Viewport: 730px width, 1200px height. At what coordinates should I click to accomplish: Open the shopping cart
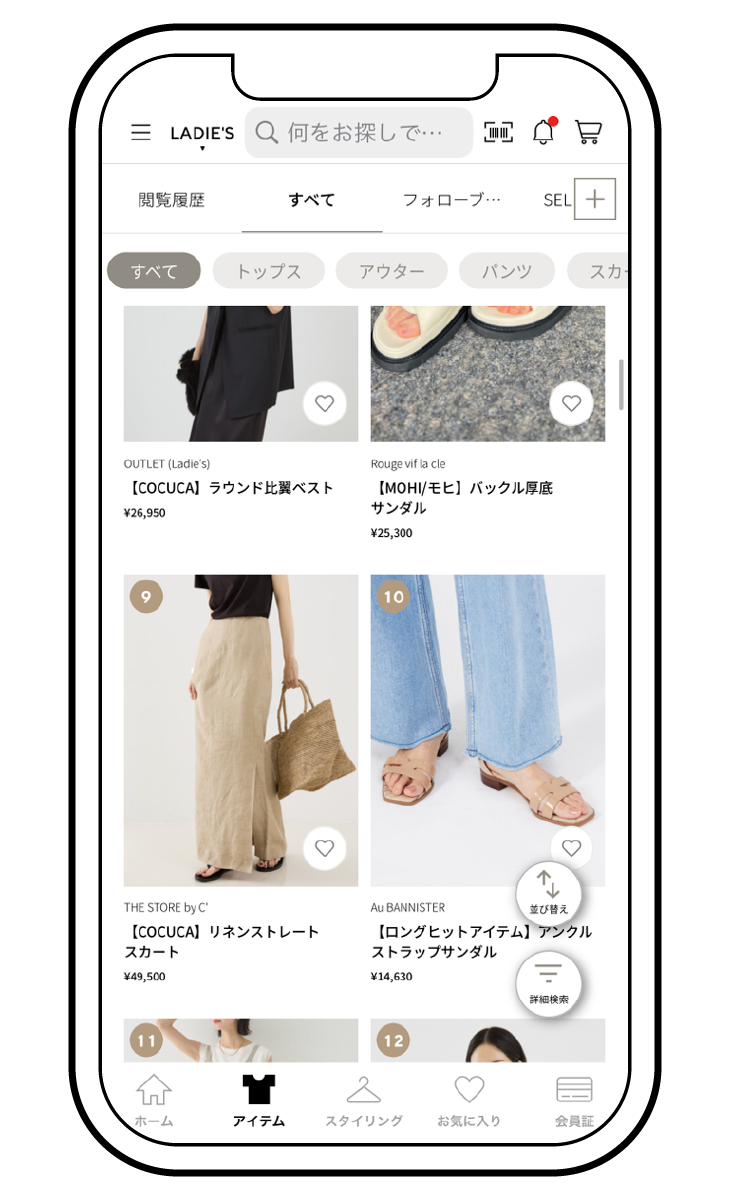coord(589,132)
